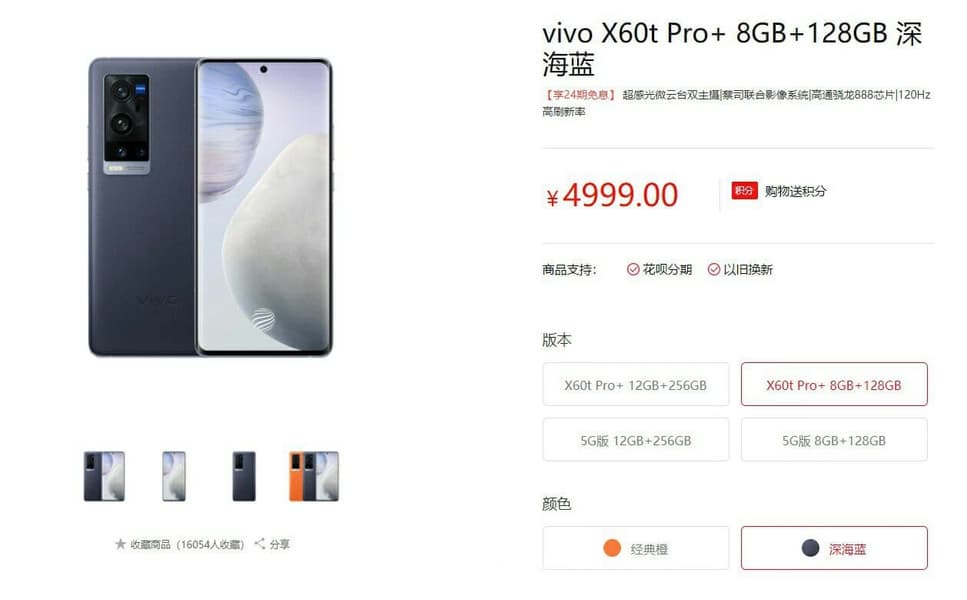Image resolution: width=967 pixels, height=600 pixels.
Task: Pick the 深海蓝 blue color
Action: coord(833,548)
